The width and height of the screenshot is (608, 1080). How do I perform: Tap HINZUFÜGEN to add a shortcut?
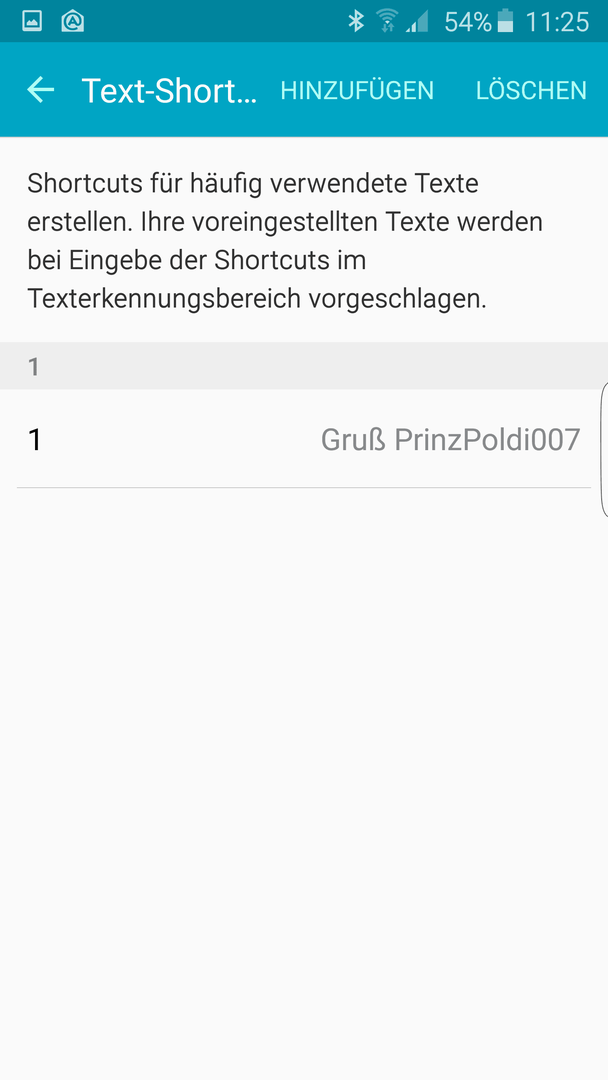[x=357, y=90]
